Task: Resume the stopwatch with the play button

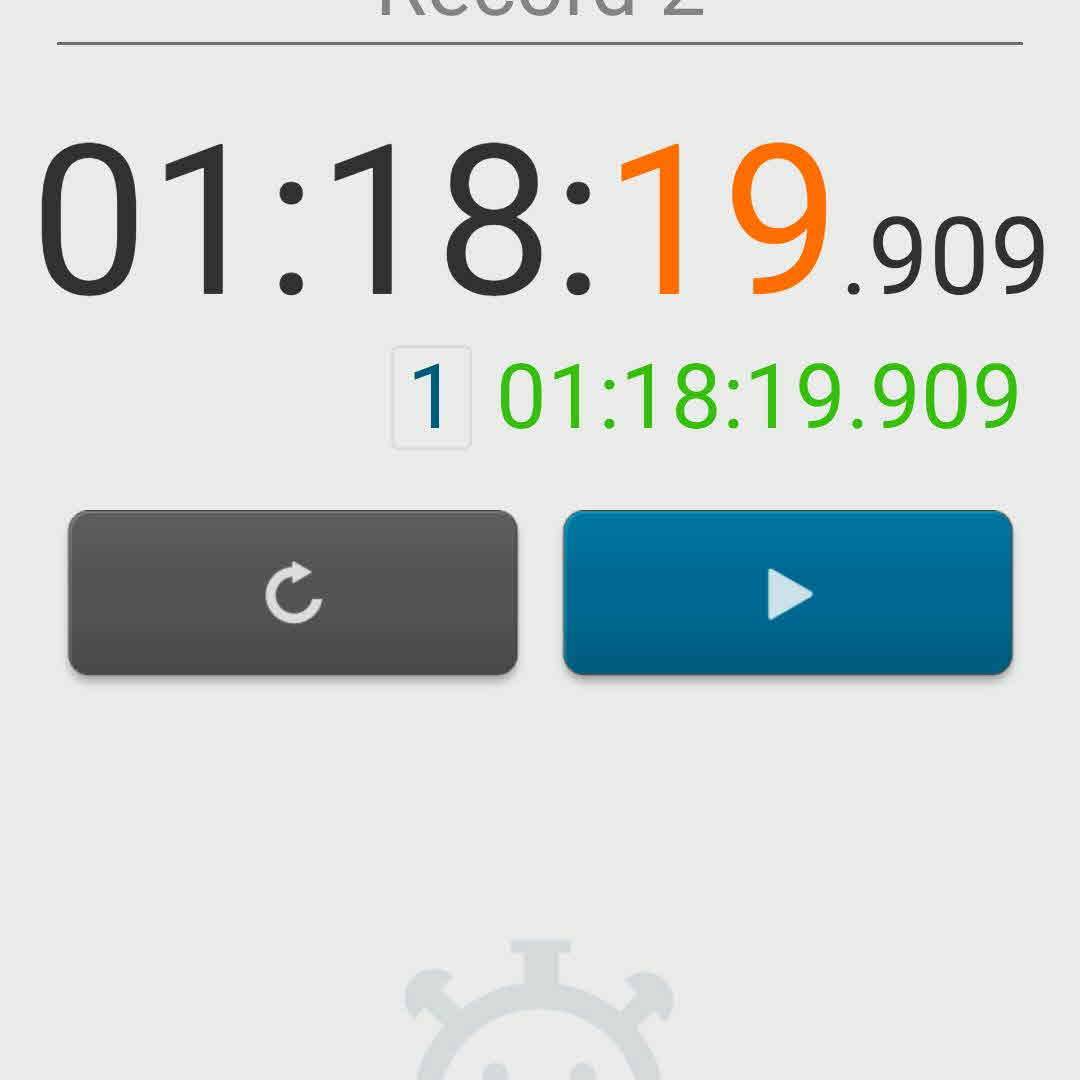Action: [788, 593]
